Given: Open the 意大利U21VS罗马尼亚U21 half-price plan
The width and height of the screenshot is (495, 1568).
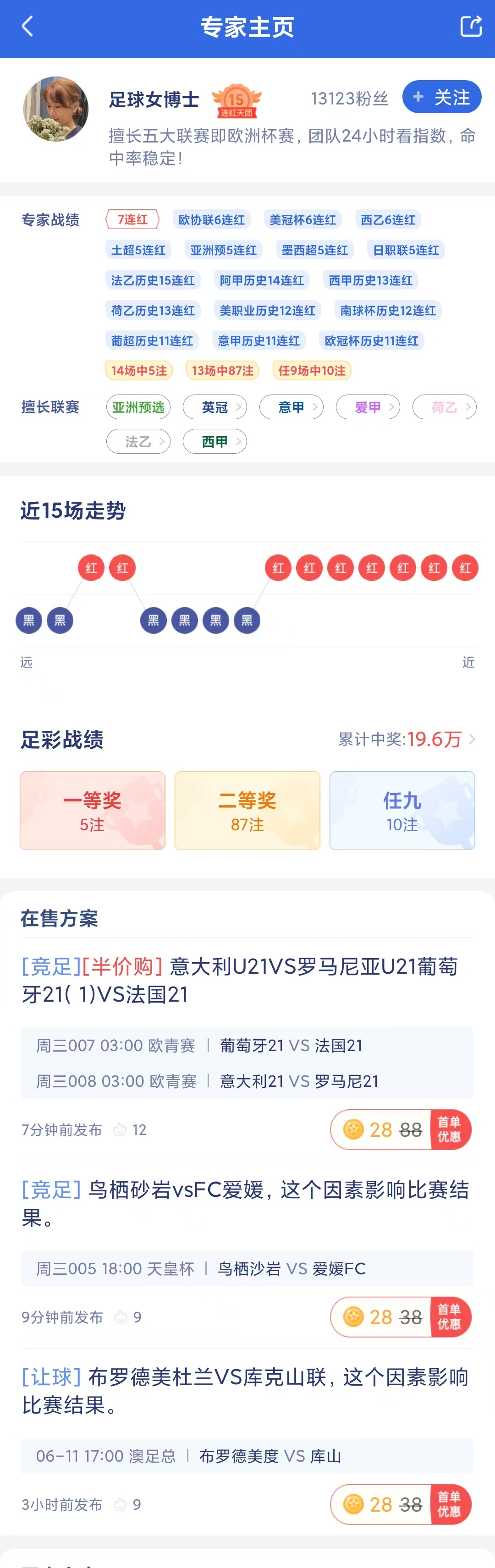Looking at the screenshot, I should tap(240, 980).
